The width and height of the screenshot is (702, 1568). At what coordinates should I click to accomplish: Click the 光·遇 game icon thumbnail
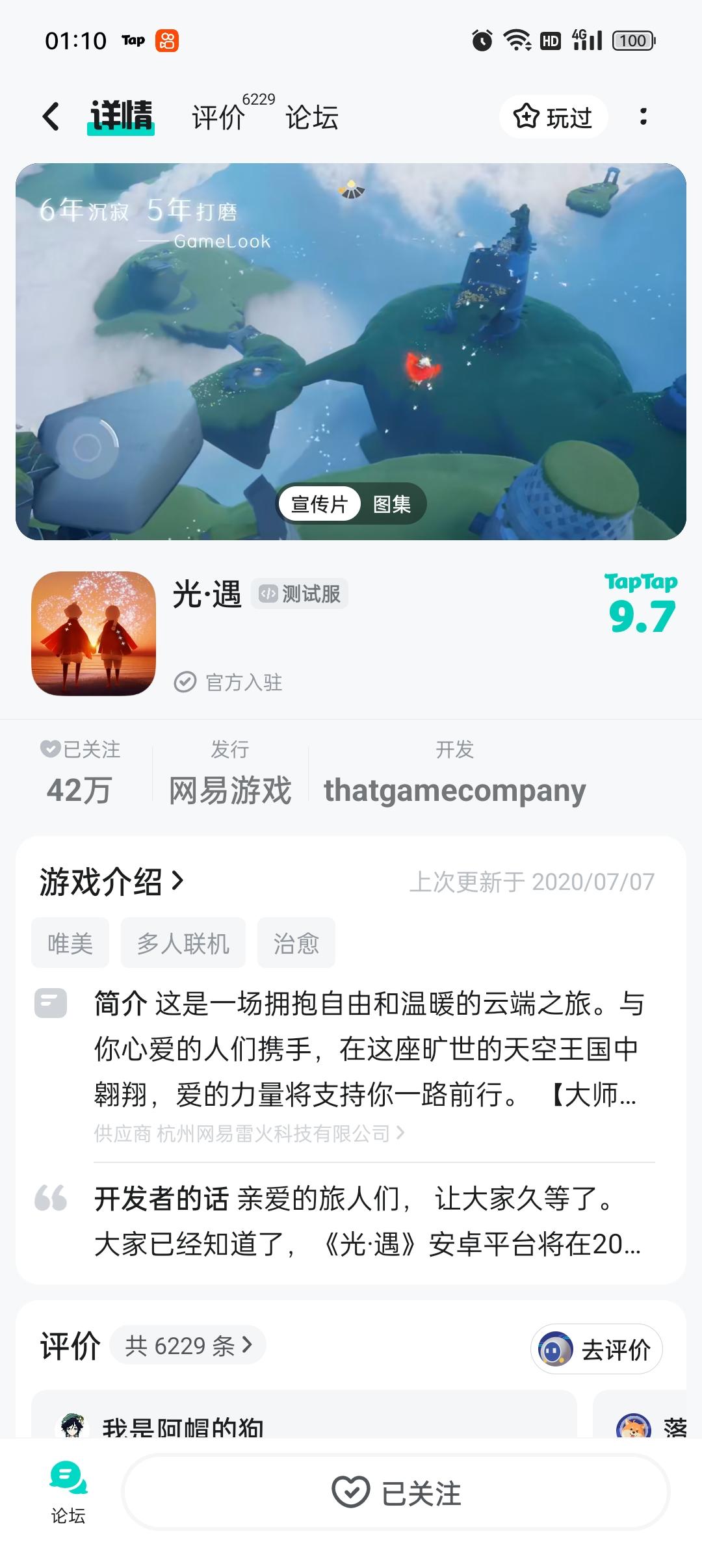pyautogui.click(x=93, y=634)
